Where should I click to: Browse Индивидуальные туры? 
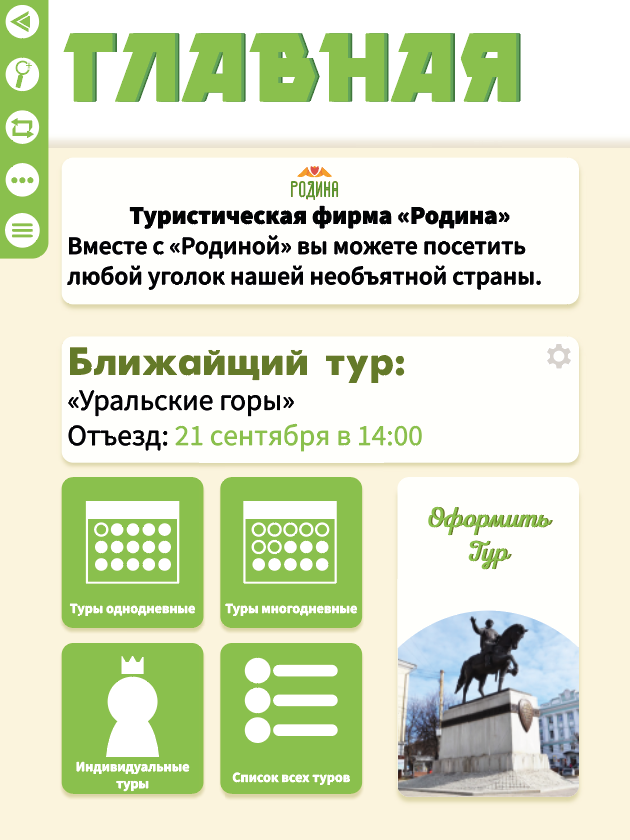pyautogui.click(x=132, y=718)
